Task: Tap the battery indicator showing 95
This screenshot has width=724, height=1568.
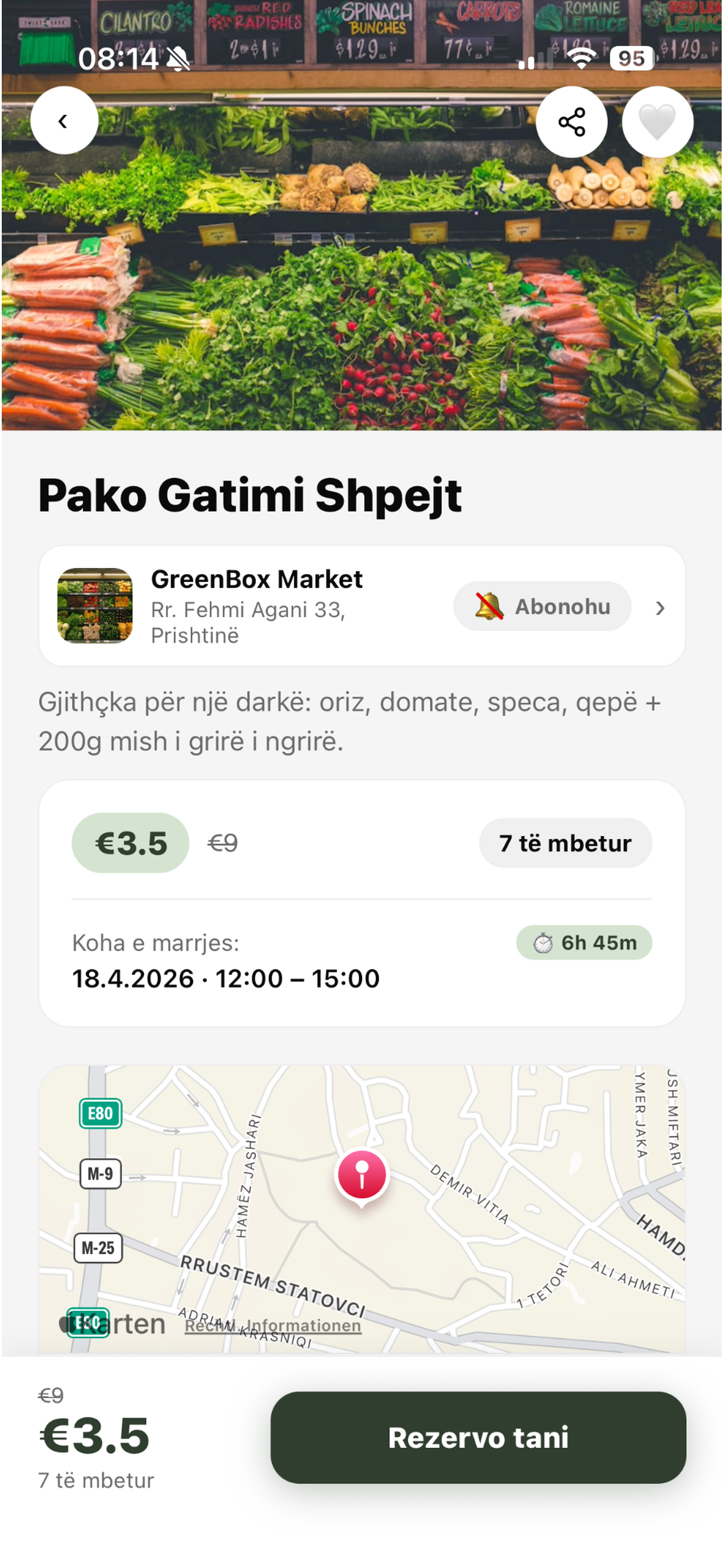Action: point(631,58)
